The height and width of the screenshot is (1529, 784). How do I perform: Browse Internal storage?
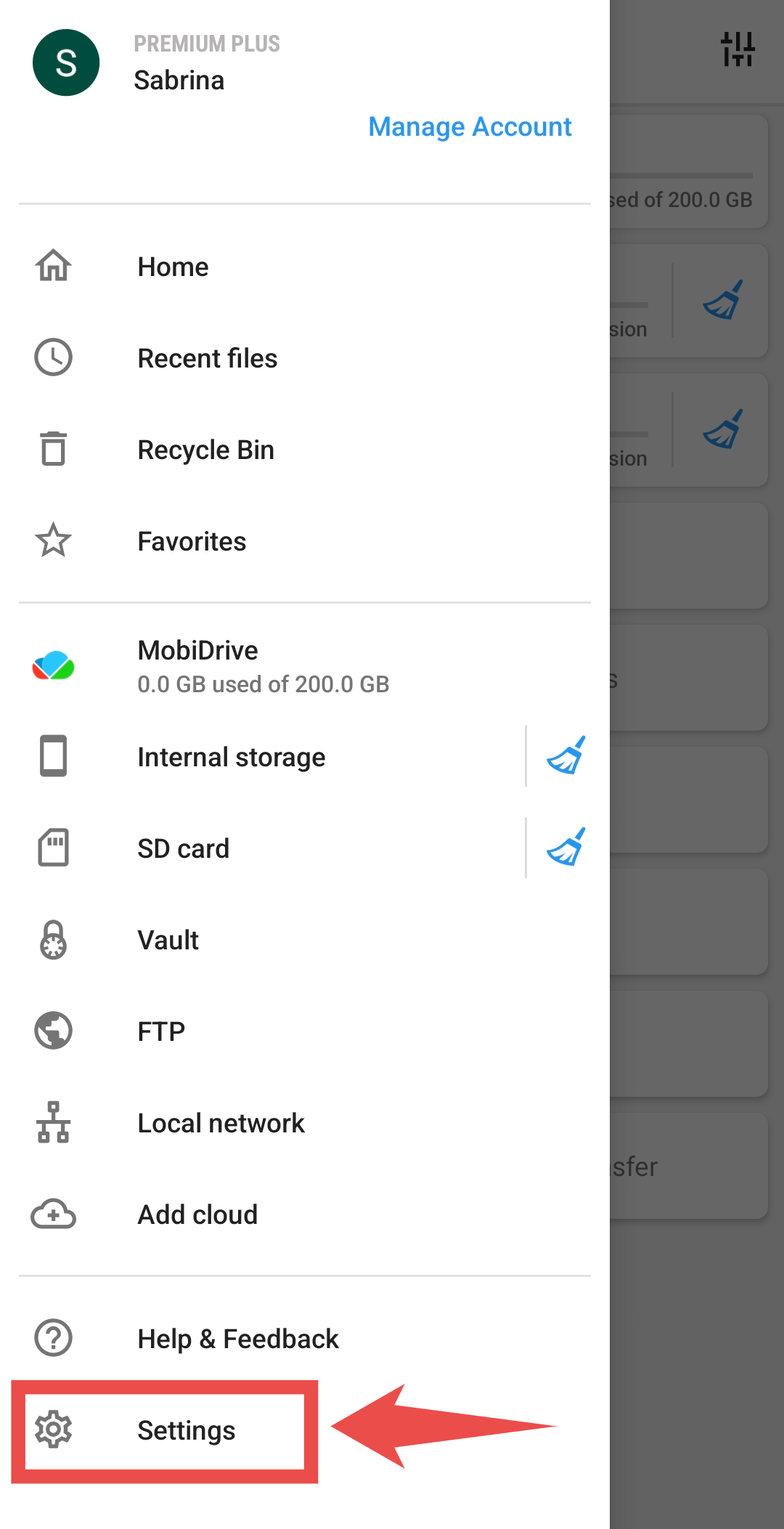click(x=231, y=757)
